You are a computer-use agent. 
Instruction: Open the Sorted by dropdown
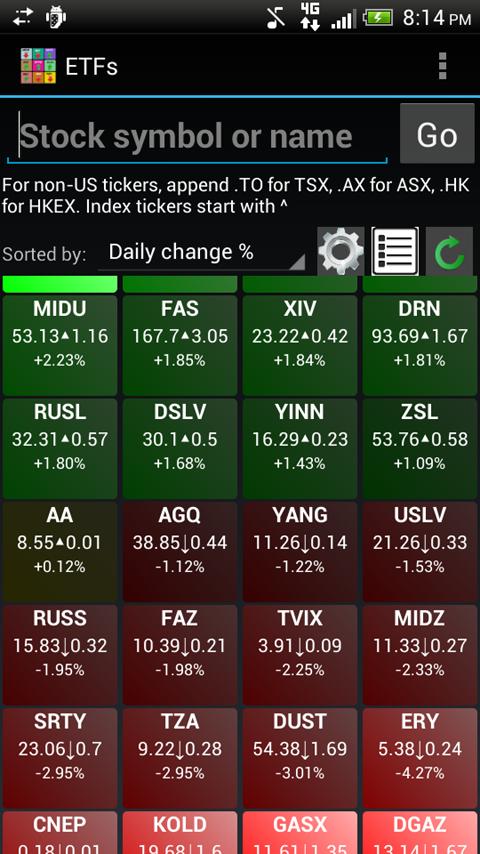(202, 253)
